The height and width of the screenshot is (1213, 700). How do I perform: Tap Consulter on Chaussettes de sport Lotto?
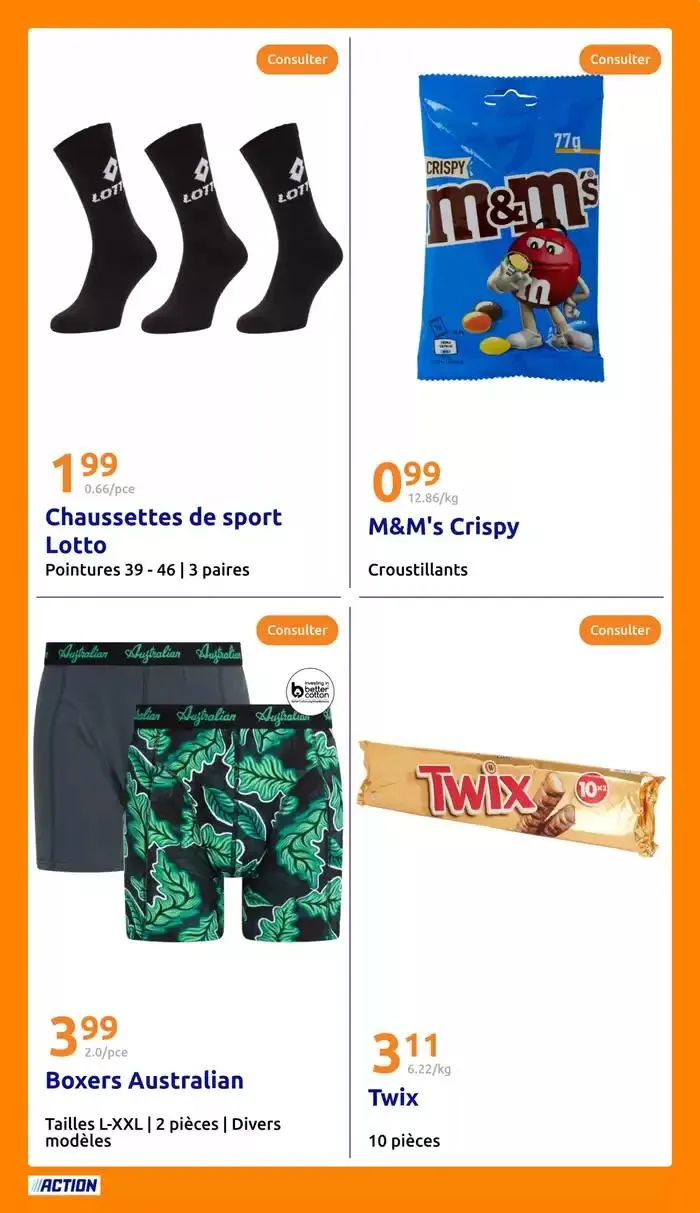point(297,59)
